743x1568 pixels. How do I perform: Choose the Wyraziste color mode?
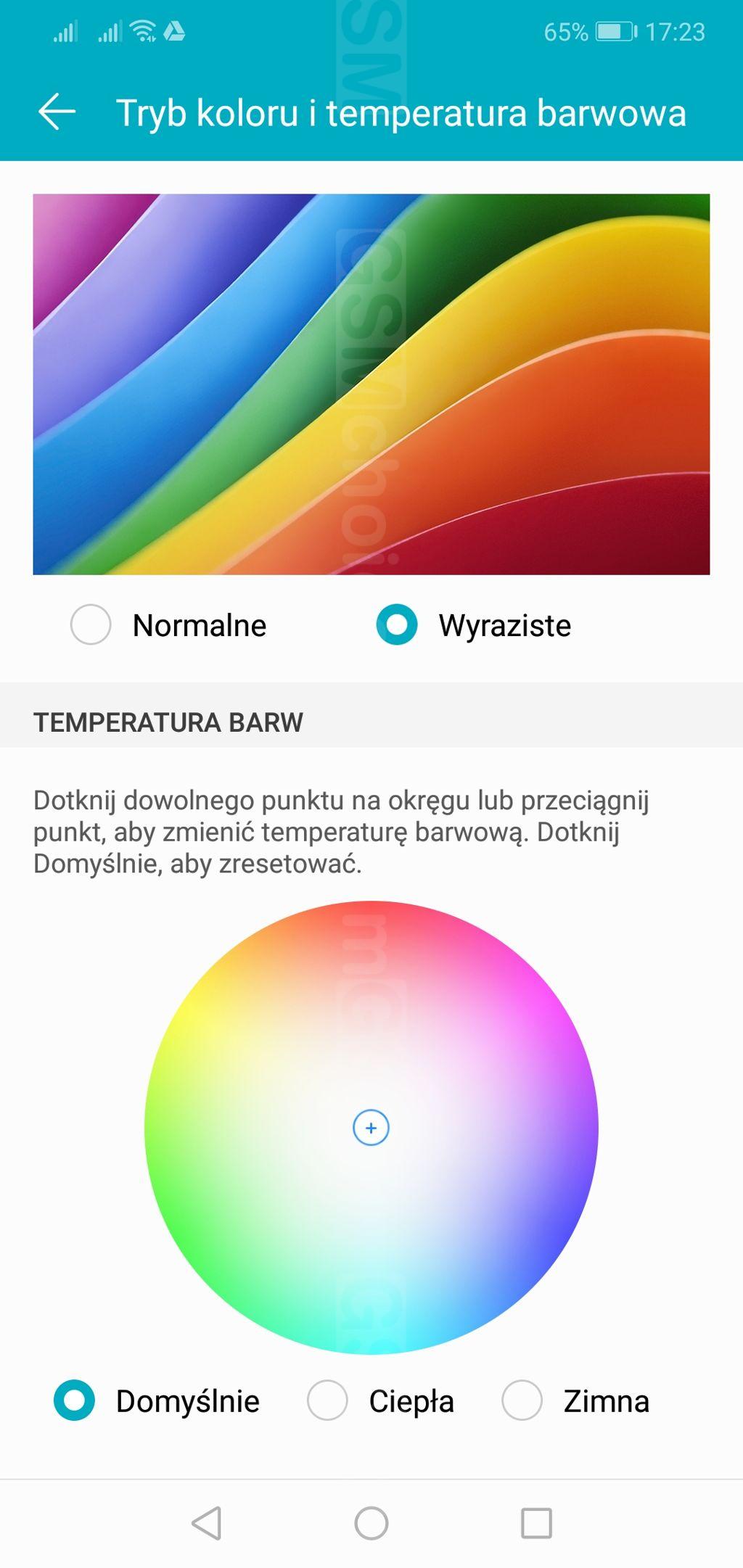[397, 624]
